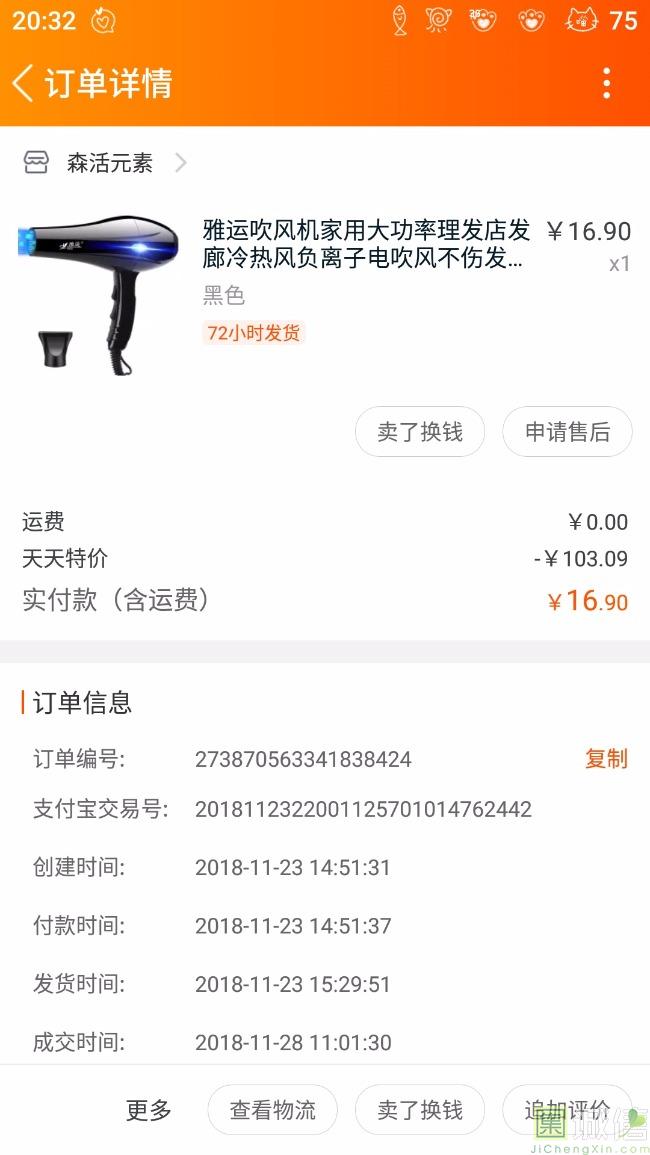Open 更多 options at the bottom
The image size is (650, 1155).
click(x=148, y=1109)
